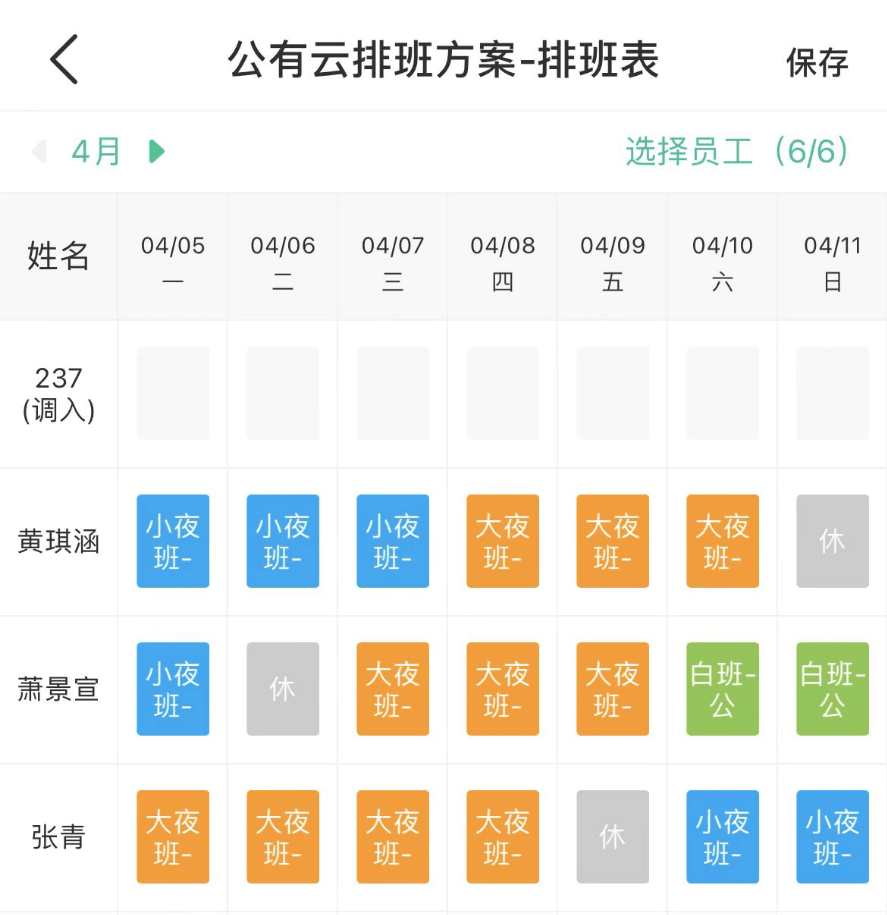
Task: Go back using the left arrow icon
Action: (x=62, y=58)
